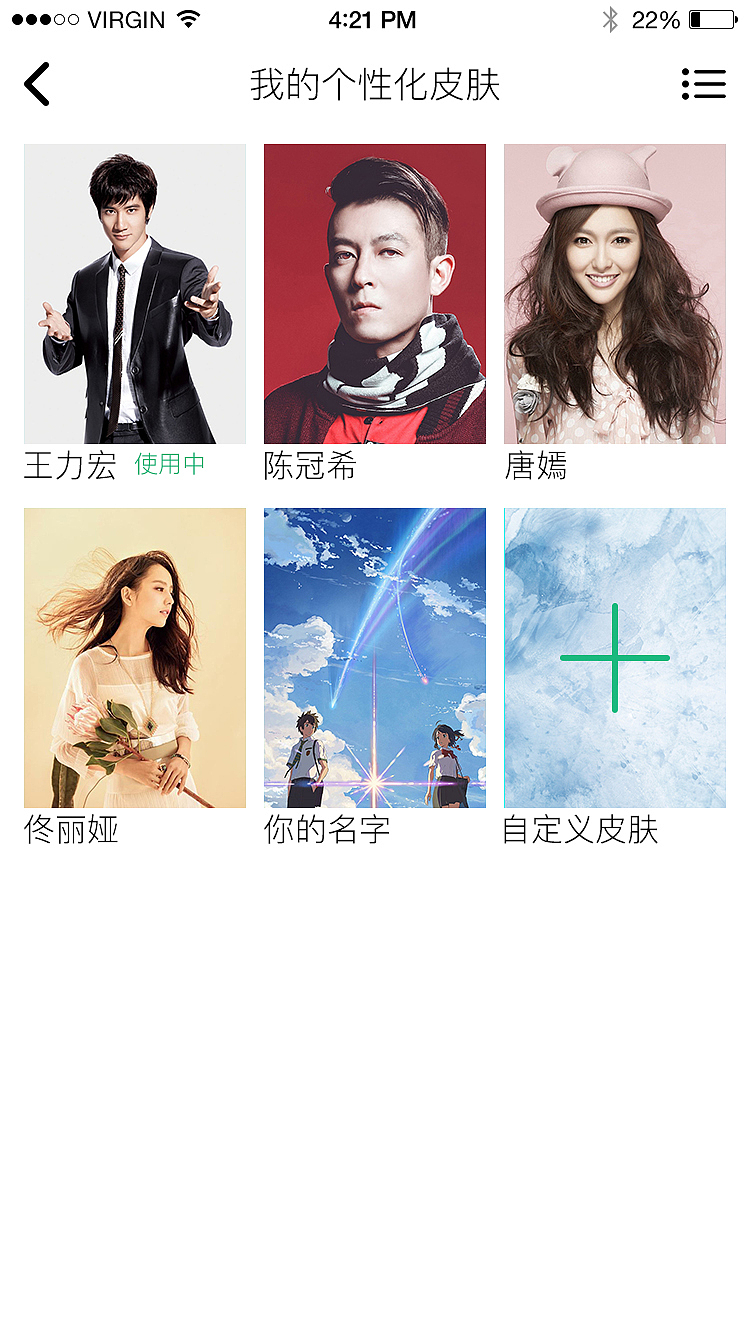Tap the back arrow to return
Image resolution: width=750 pixels, height=1334 pixels.
click(x=37, y=85)
